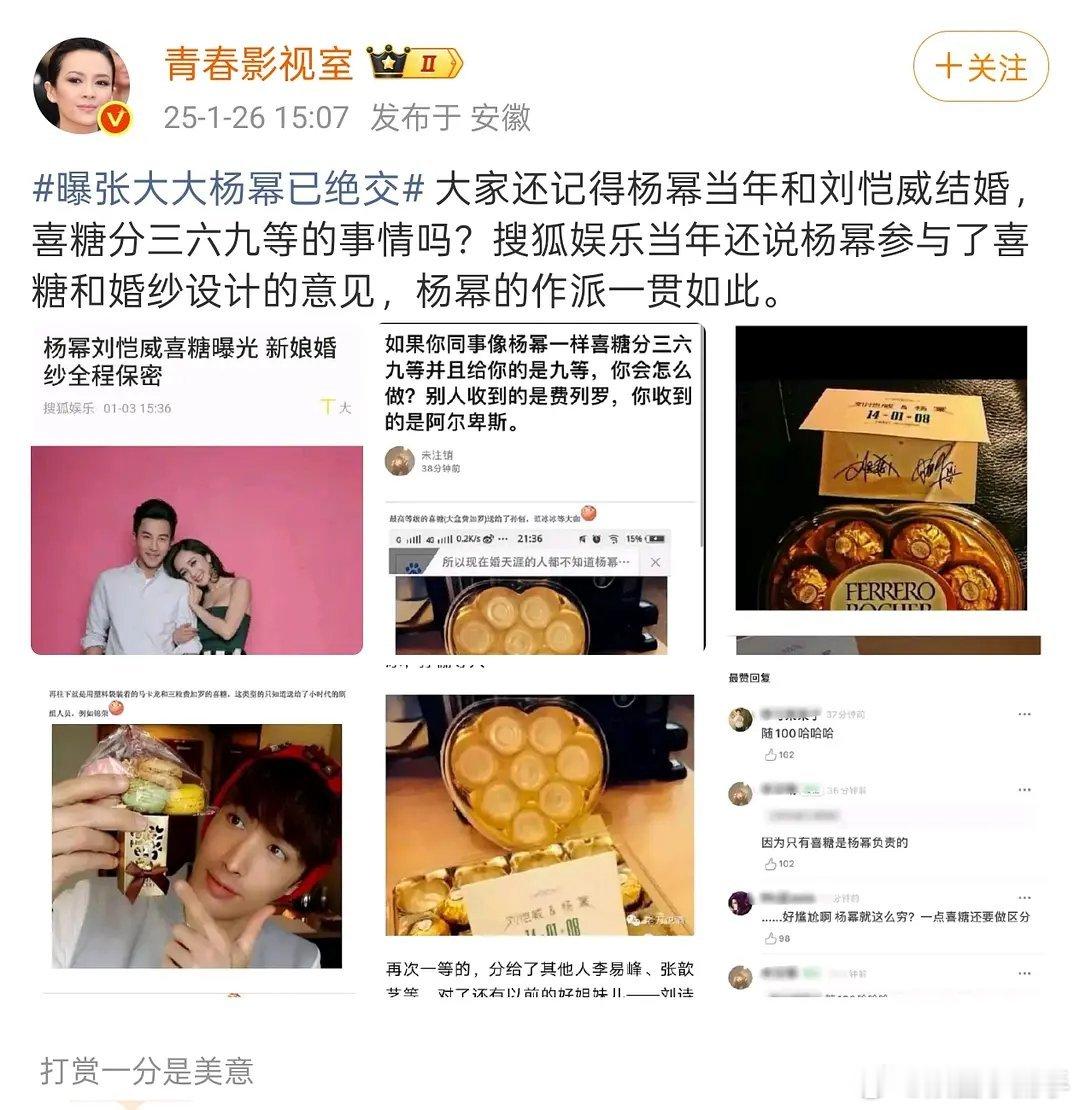Open the first commenter's avatar
This screenshot has height=1110, width=1080.
pos(738,718)
